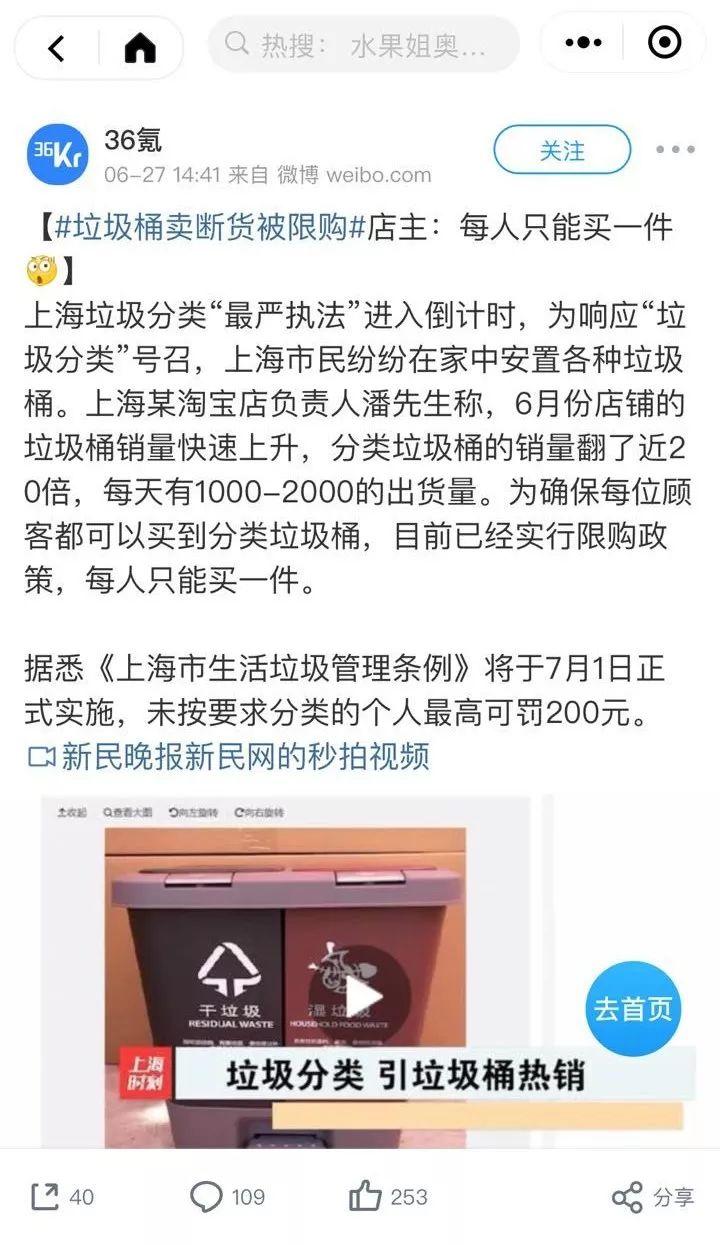The image size is (720, 1245).
Task: Open the mini program three-dot menu
Action: pyautogui.click(x=583, y=43)
